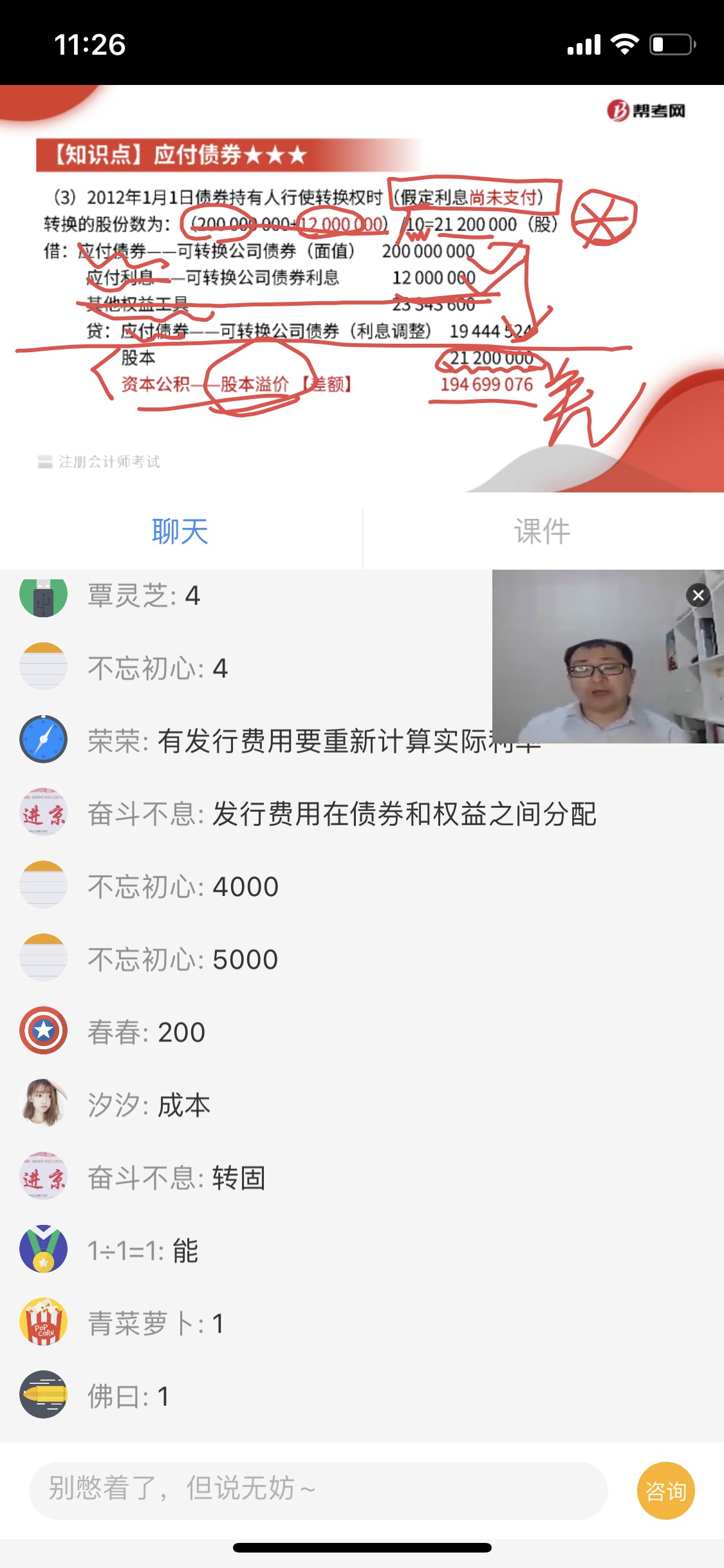This screenshot has height=1568, width=724.
Task: Tap the chat message input field
Action: coord(318,1489)
